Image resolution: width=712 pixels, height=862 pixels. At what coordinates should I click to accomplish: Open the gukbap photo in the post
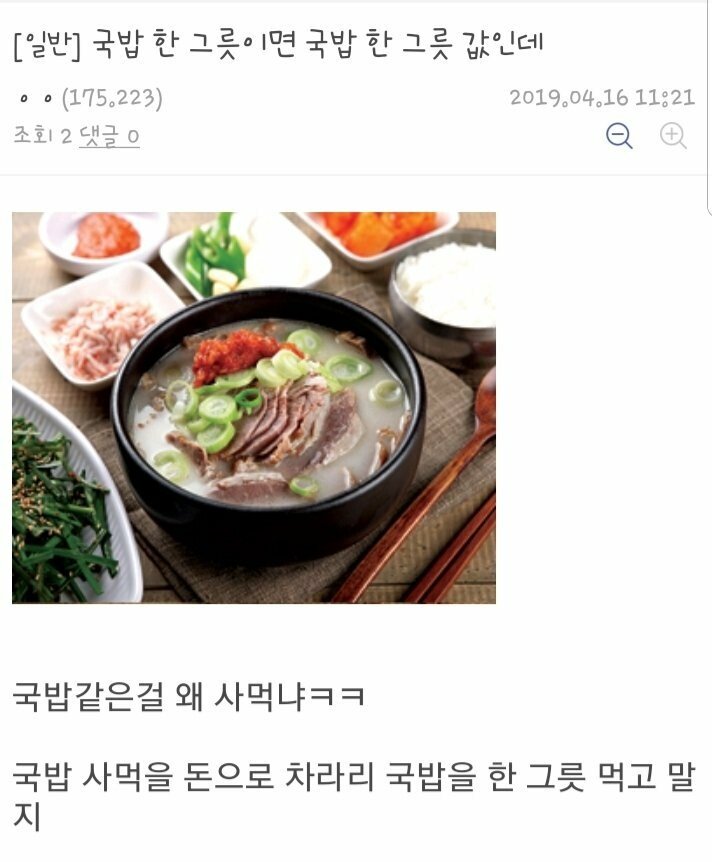click(x=254, y=407)
